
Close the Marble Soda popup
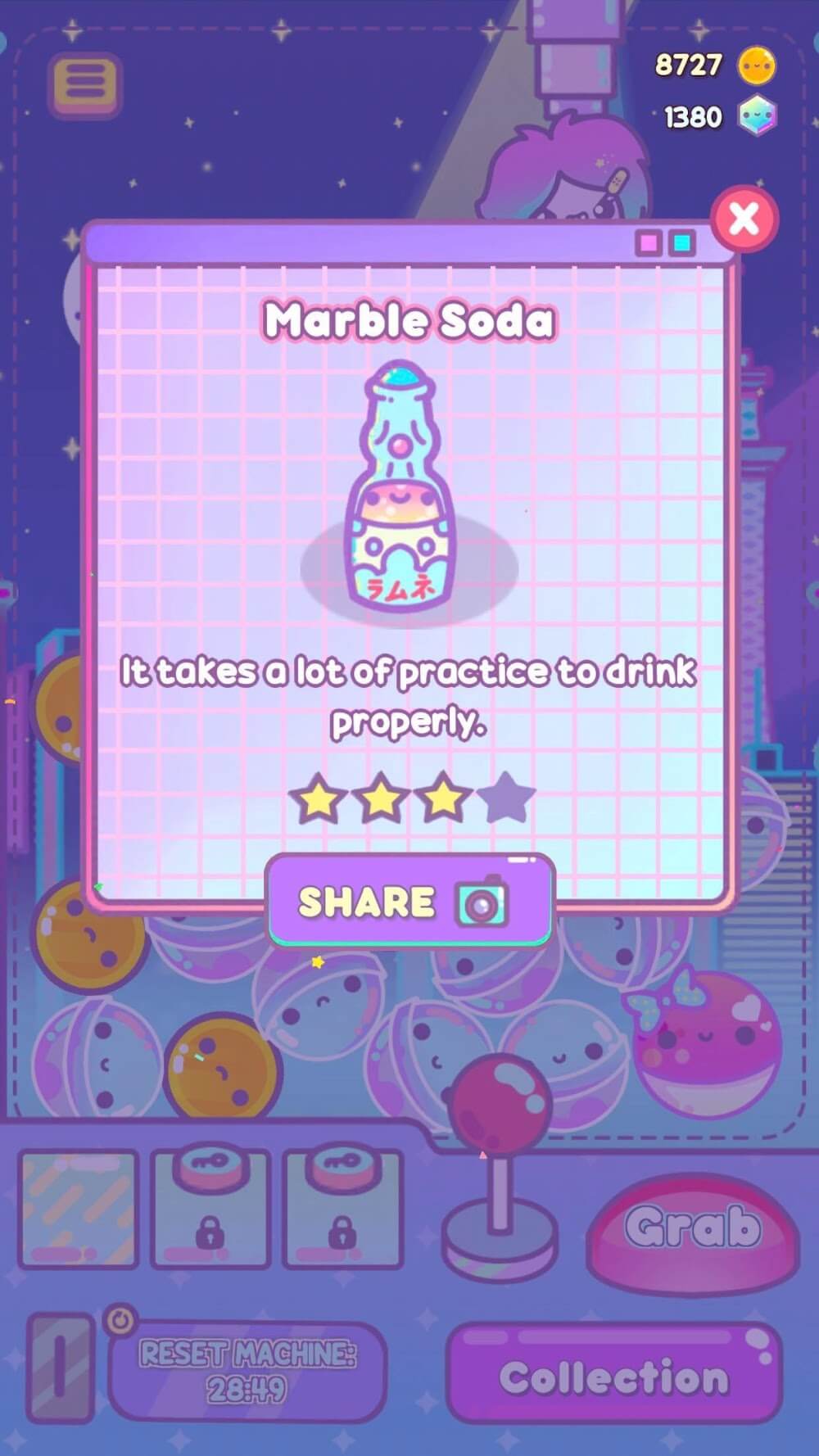point(744,219)
